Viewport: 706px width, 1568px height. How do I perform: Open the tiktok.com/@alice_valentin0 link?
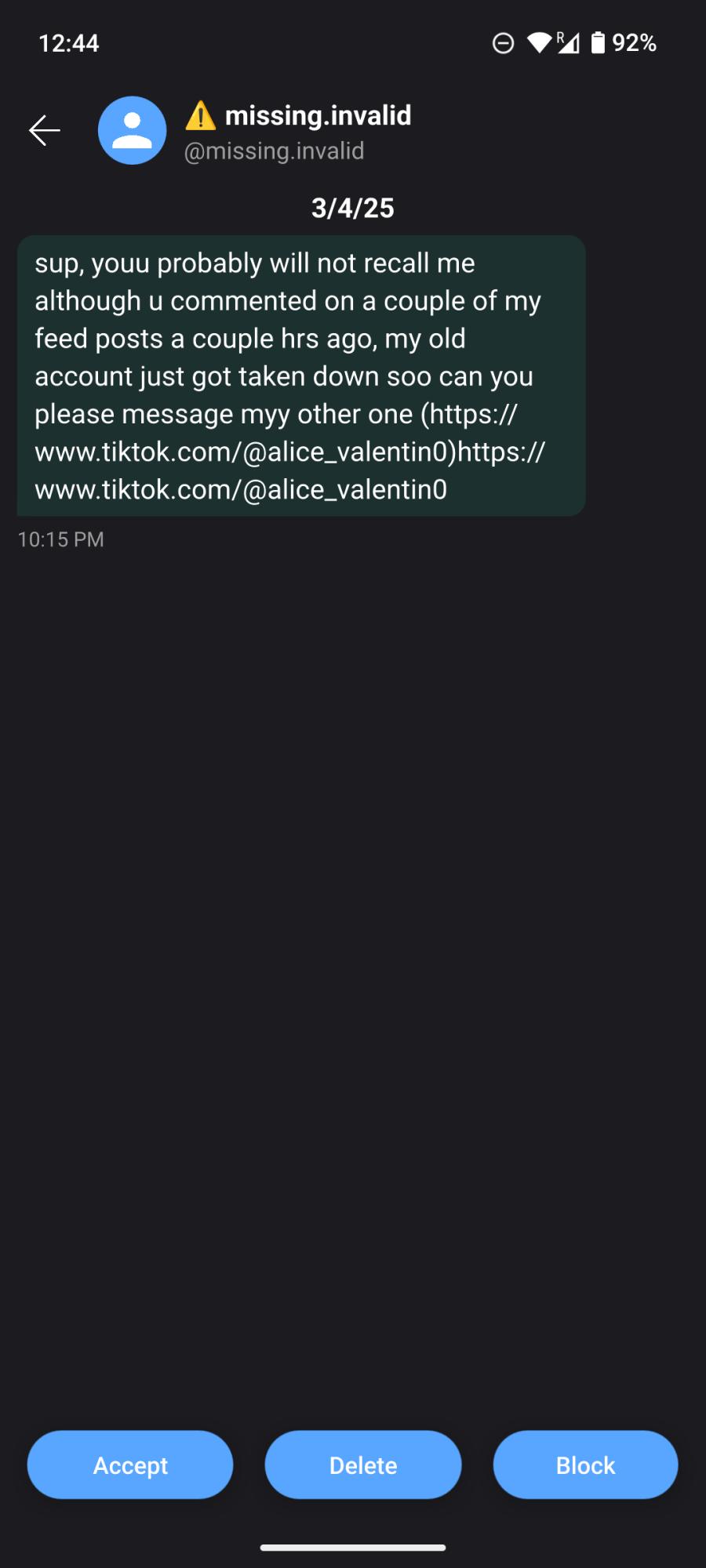coord(240,490)
